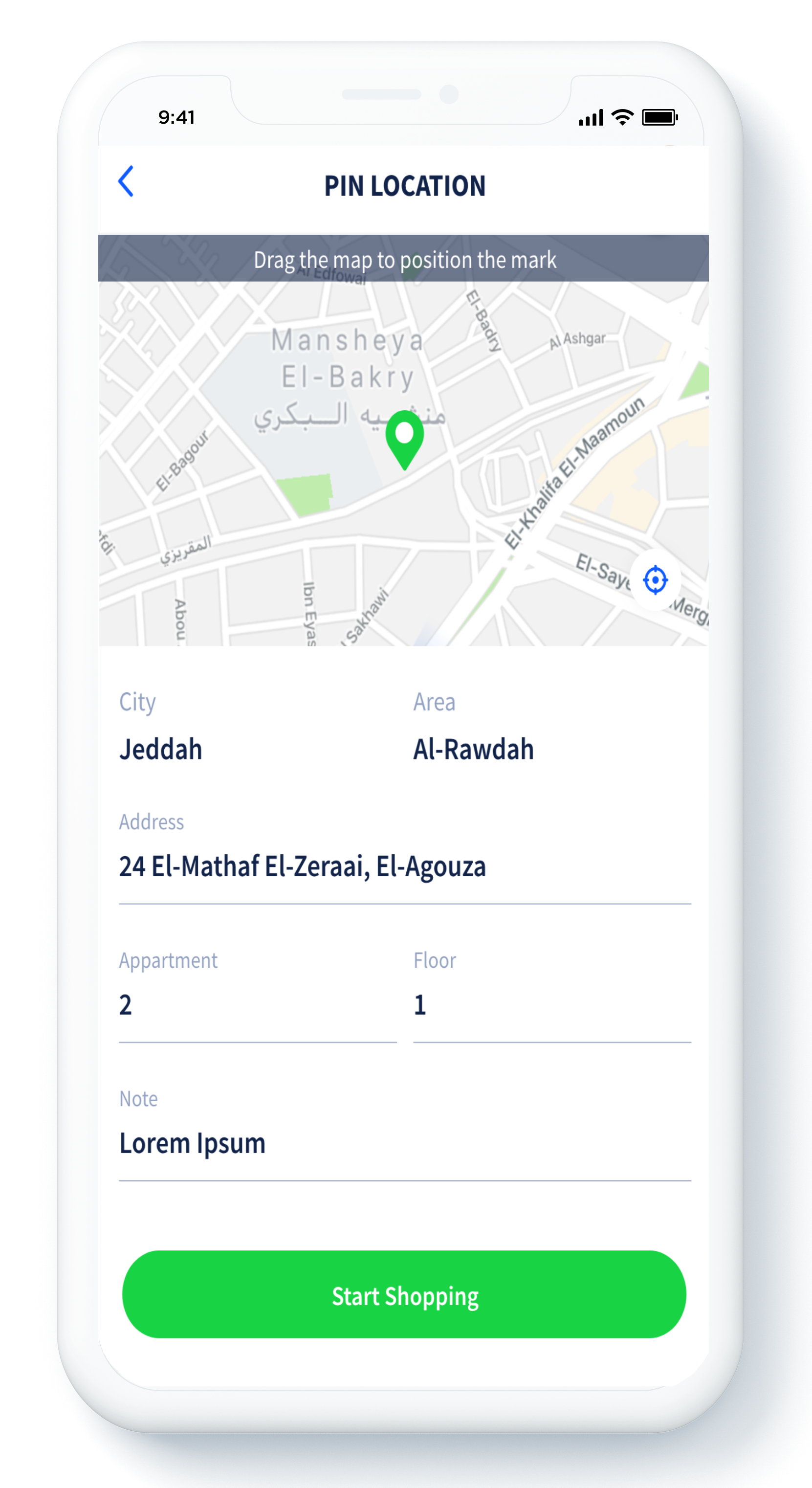812x1488 pixels.
Task: Center map on my current location
Action: coord(655,580)
